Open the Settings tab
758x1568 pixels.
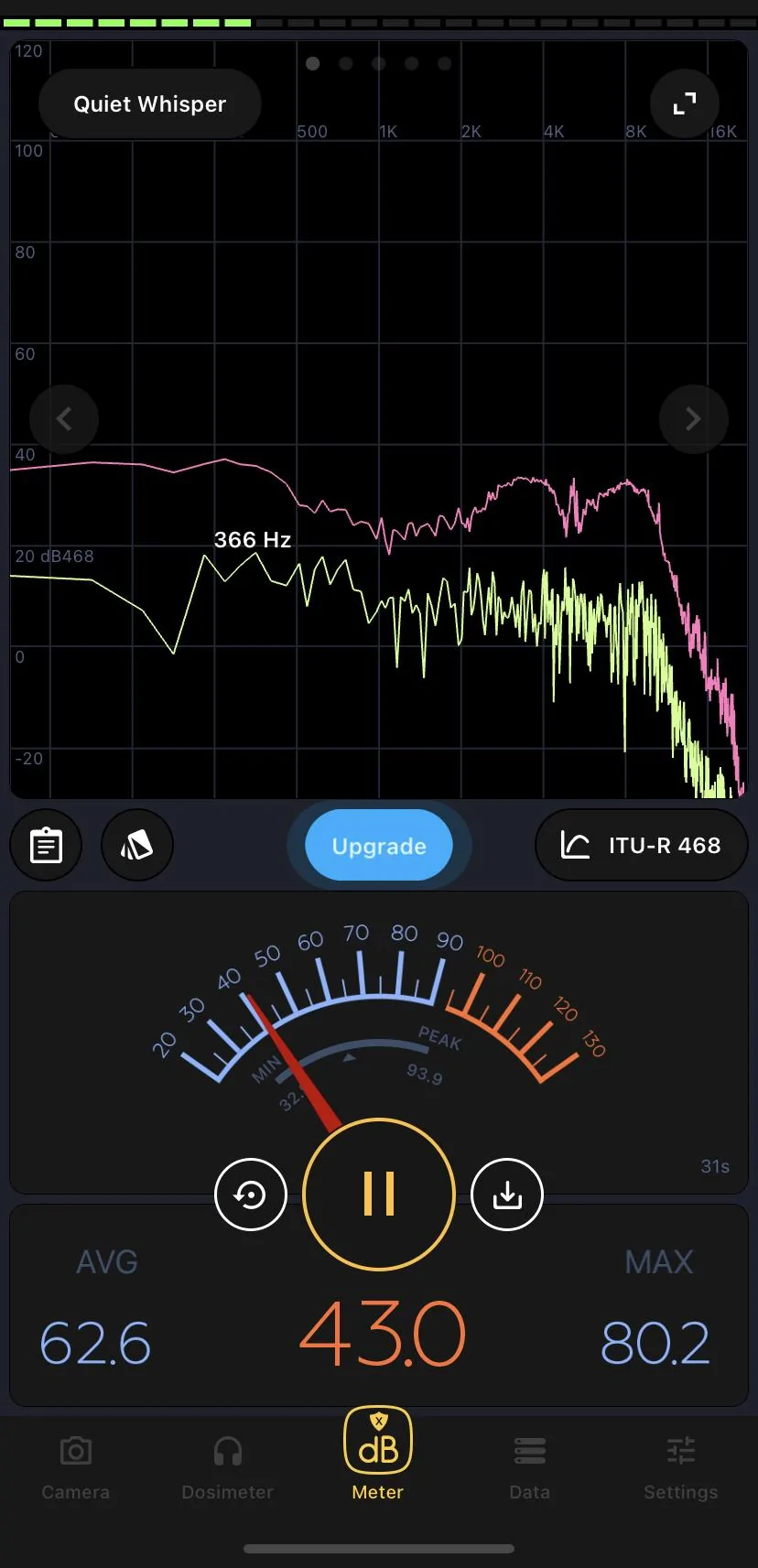pyautogui.click(x=680, y=1467)
